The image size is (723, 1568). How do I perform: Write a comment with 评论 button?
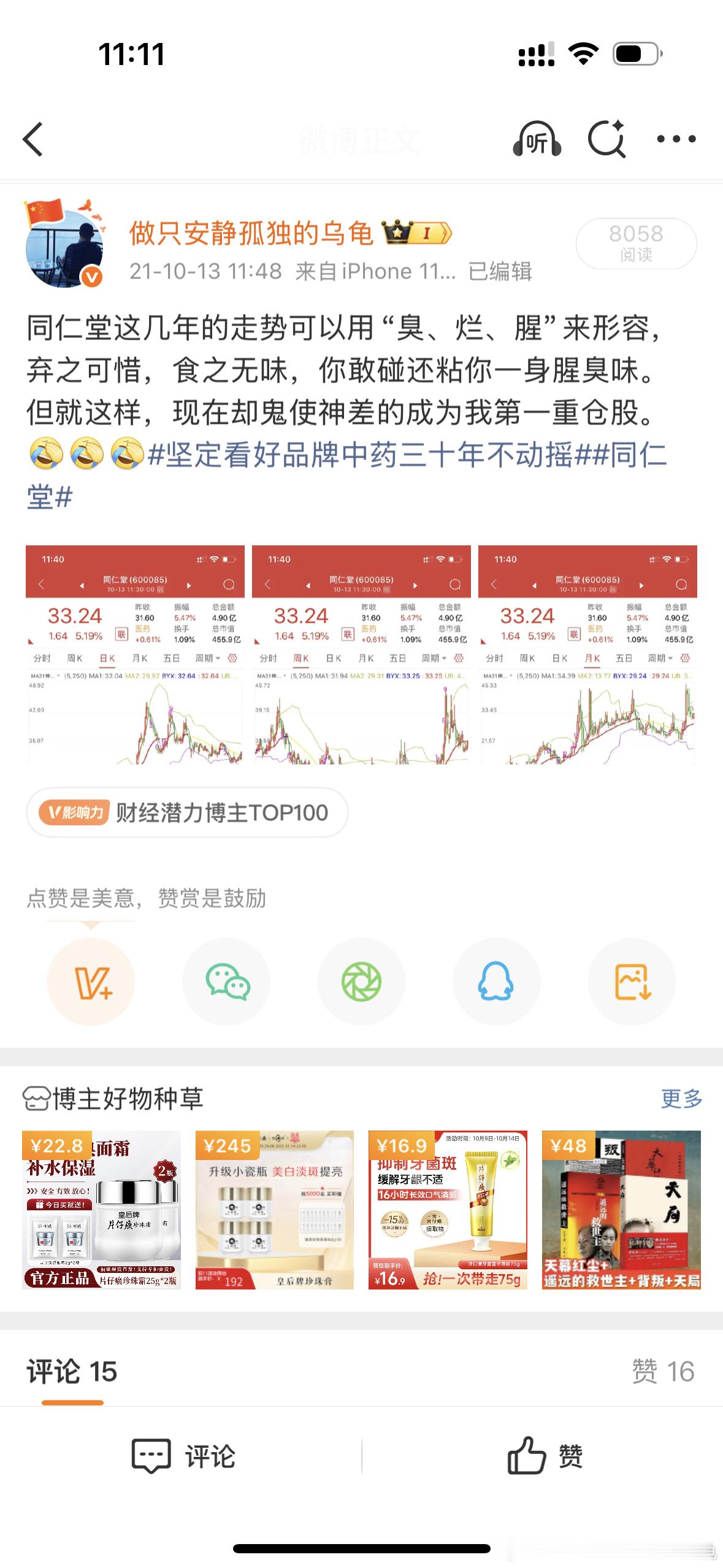pyautogui.click(x=184, y=1456)
